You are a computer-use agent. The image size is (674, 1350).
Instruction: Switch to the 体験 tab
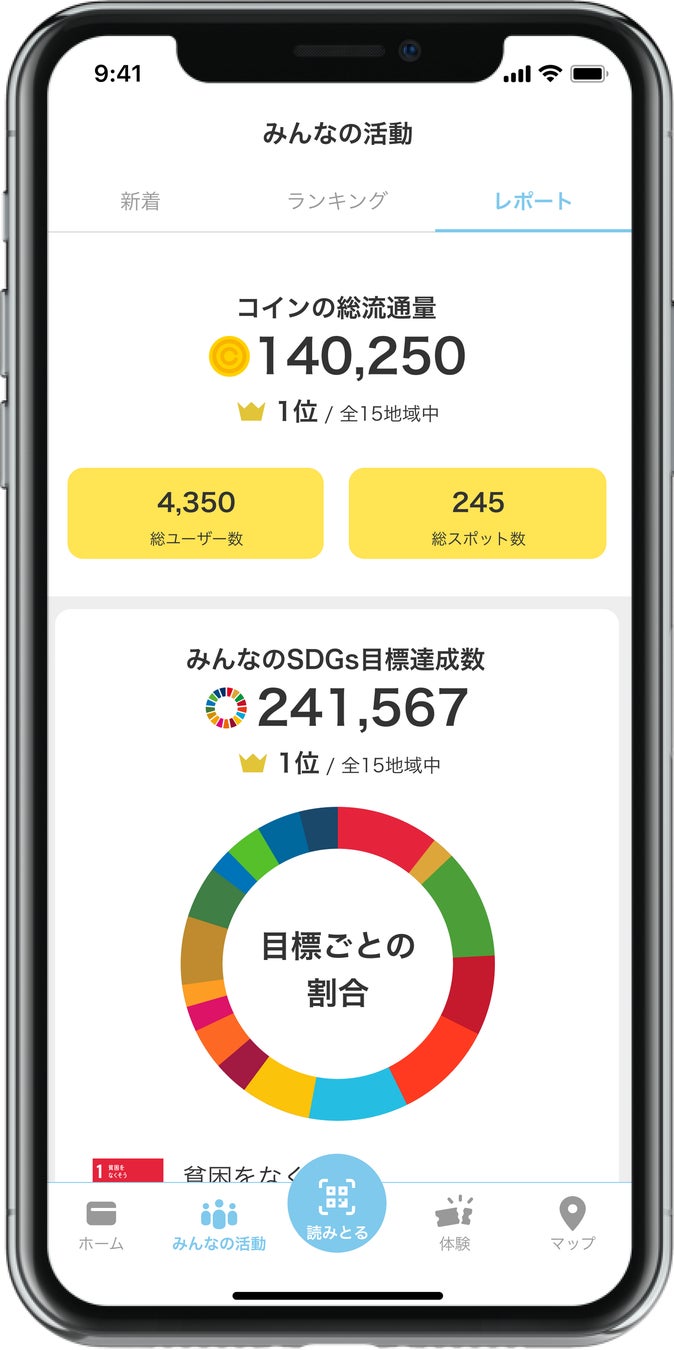pos(454,1225)
